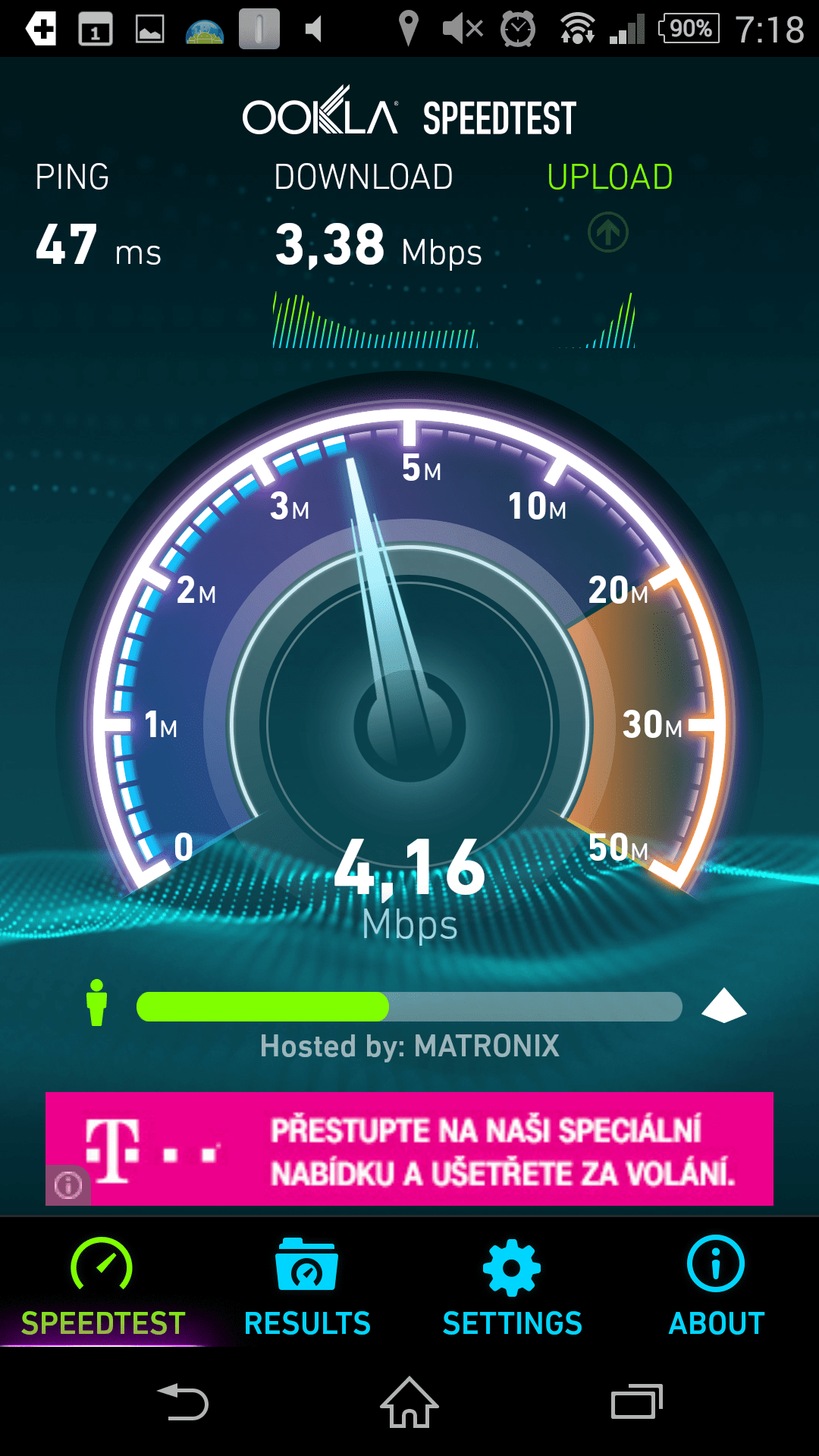The height and width of the screenshot is (1456, 819).
Task: Tap the ad info icon on banner
Action: (68, 1185)
